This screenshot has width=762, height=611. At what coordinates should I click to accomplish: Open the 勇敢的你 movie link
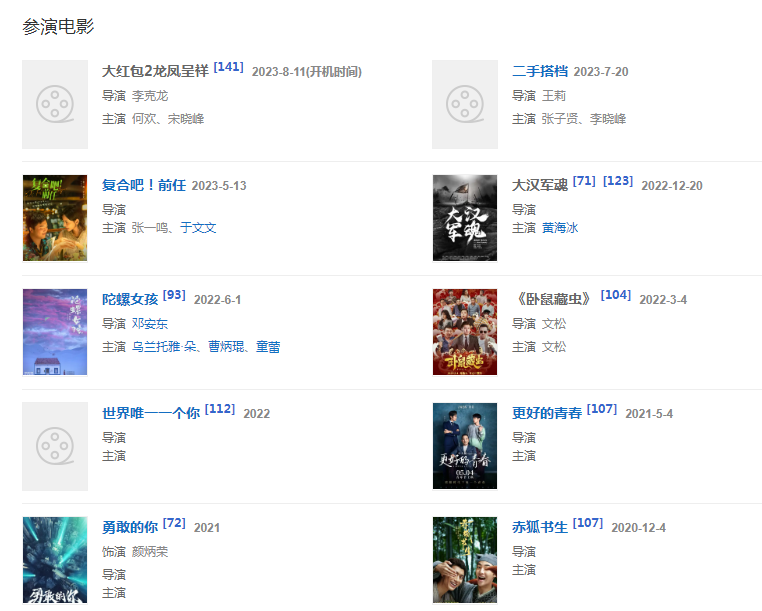pos(130,528)
